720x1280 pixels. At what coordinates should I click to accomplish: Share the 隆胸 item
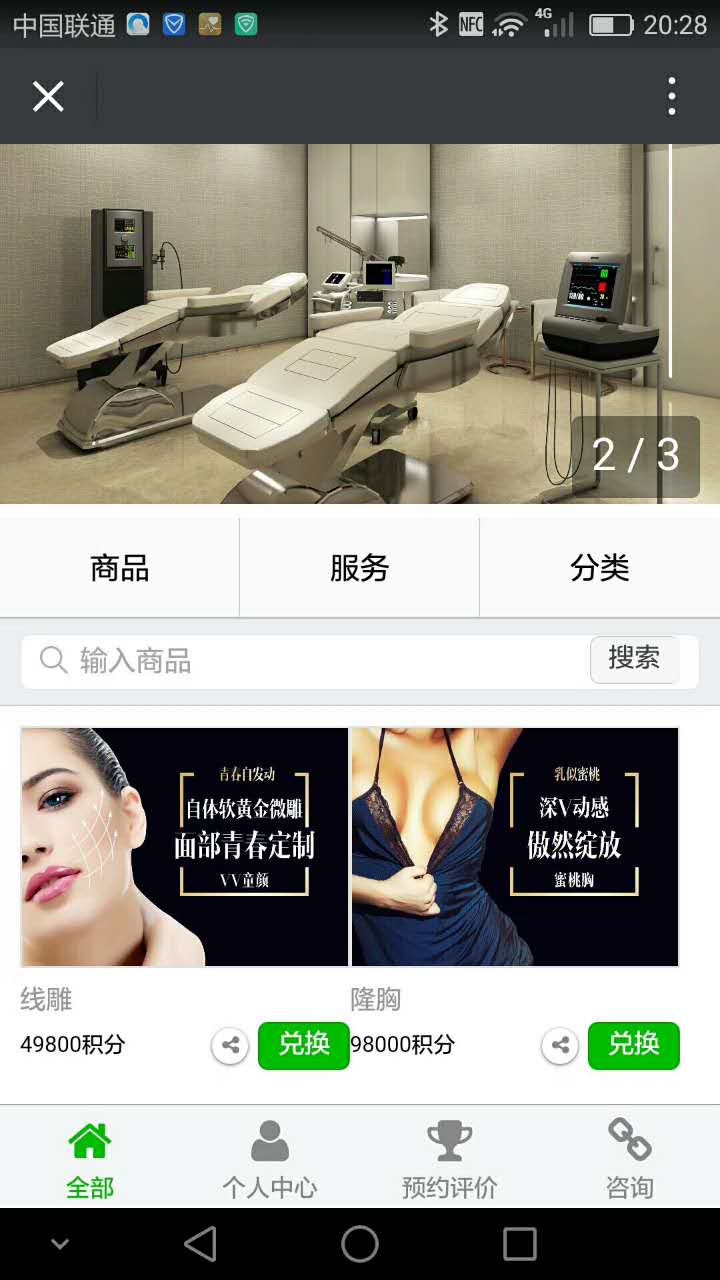(x=560, y=1046)
